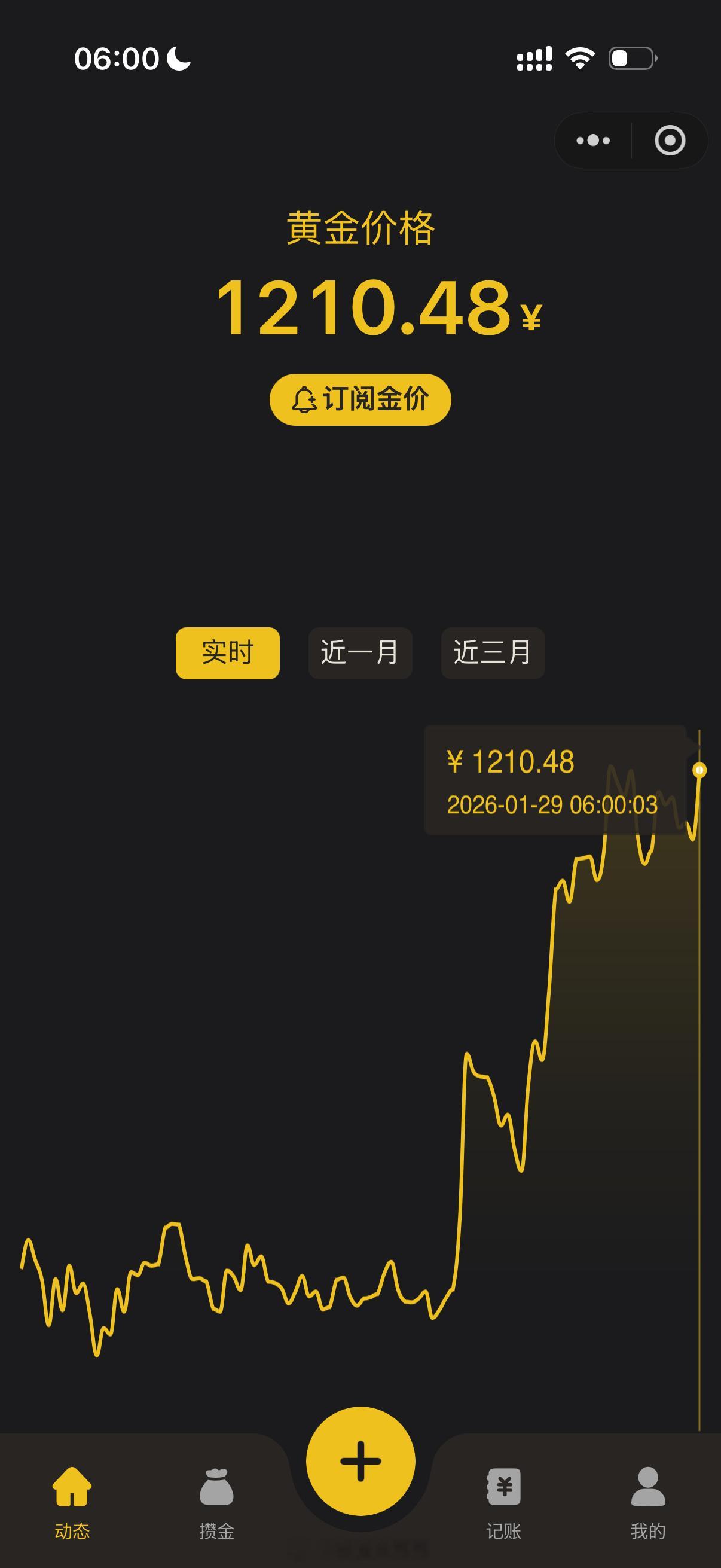721x1568 pixels.
Task: Open chart period options near 近三月
Action: click(491, 653)
